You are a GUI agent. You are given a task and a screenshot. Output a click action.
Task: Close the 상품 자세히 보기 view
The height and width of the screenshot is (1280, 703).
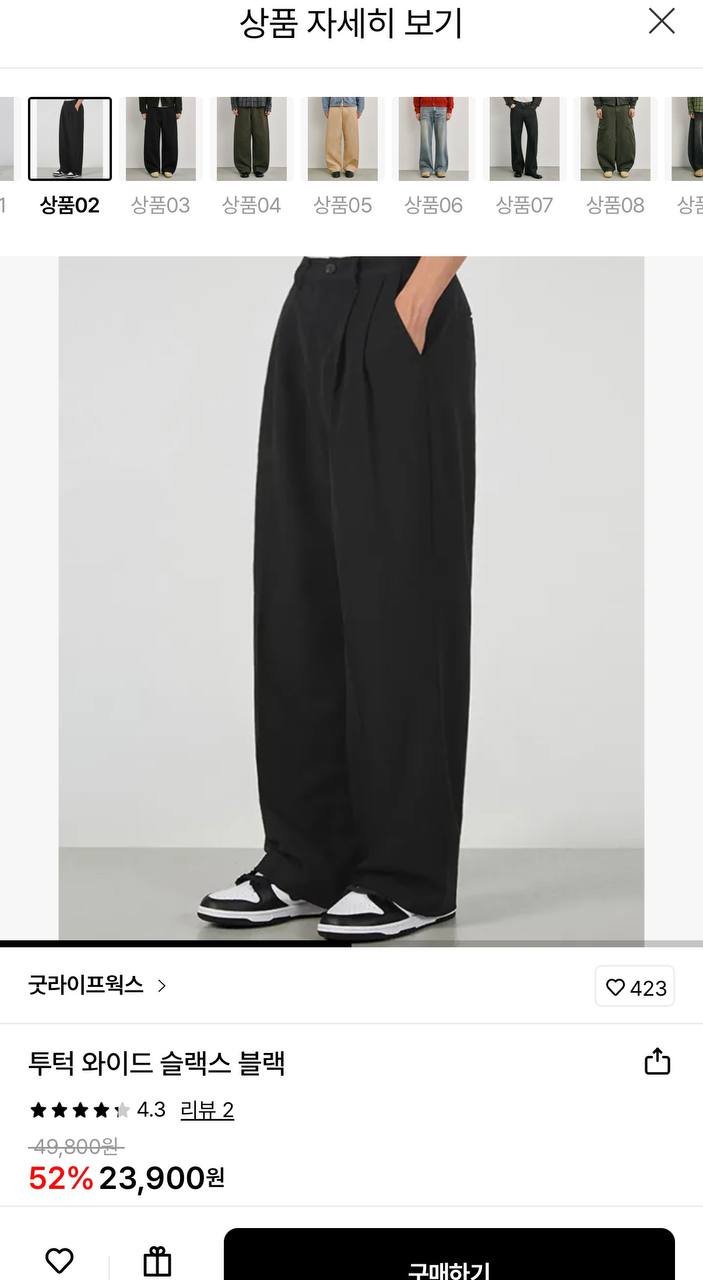[662, 21]
